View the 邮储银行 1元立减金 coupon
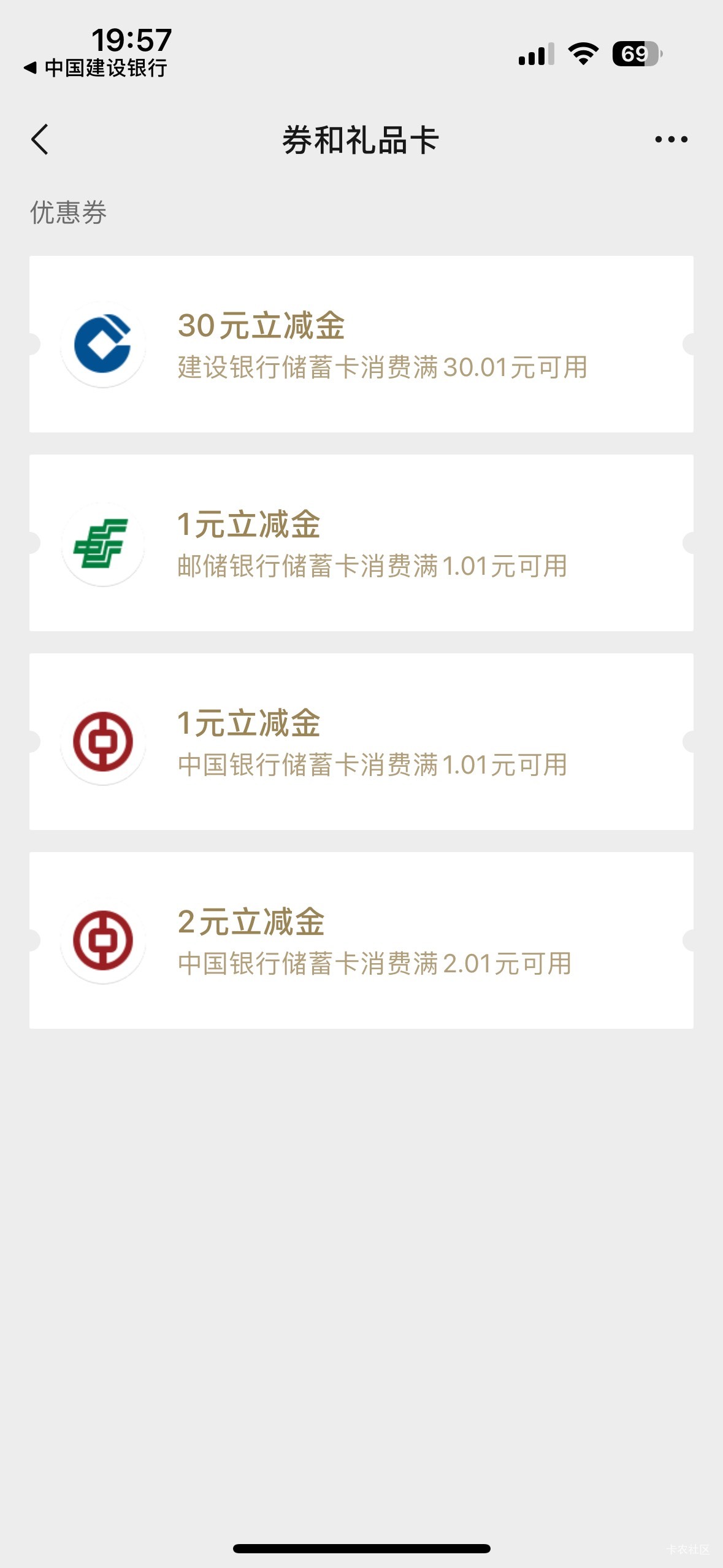Viewport: 723px width, 1568px height. pyautogui.click(x=361, y=543)
